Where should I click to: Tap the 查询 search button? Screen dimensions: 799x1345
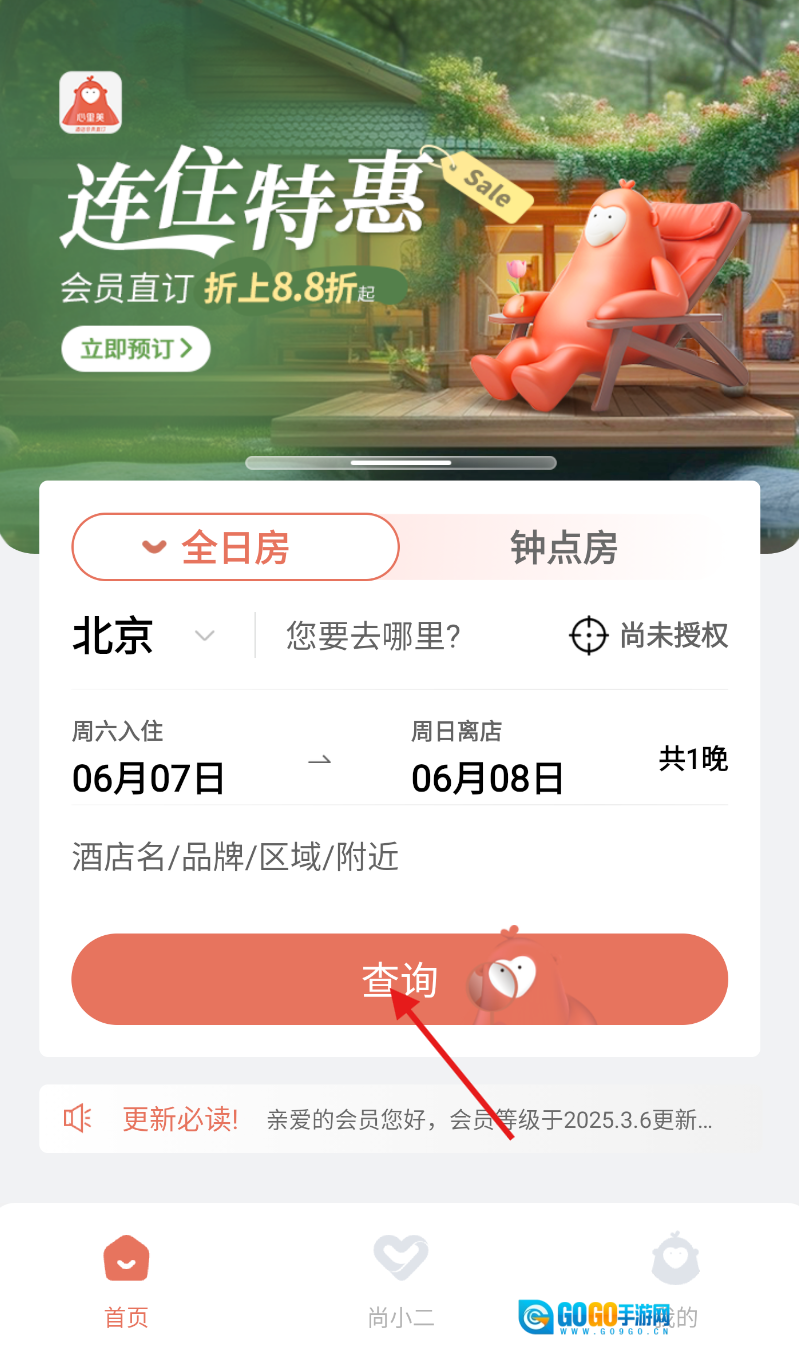pos(399,979)
